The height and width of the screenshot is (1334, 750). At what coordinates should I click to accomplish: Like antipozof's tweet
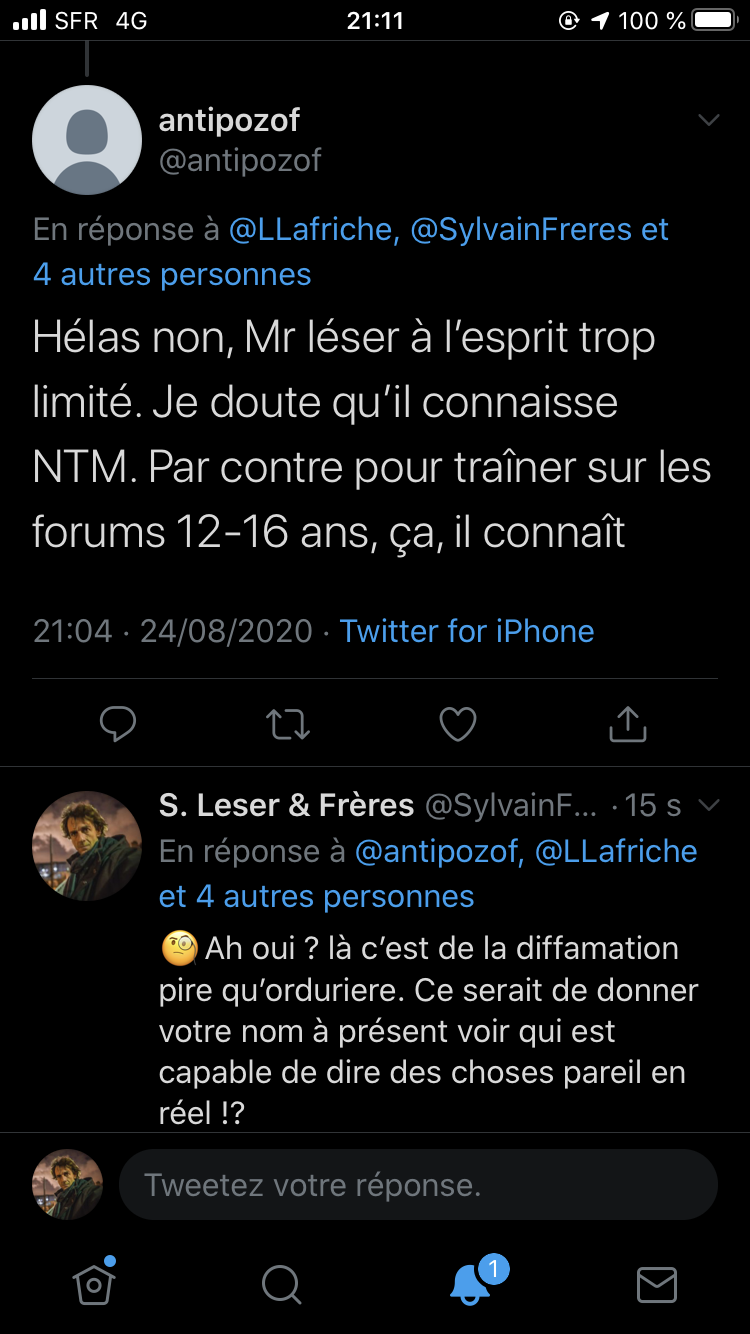458,724
